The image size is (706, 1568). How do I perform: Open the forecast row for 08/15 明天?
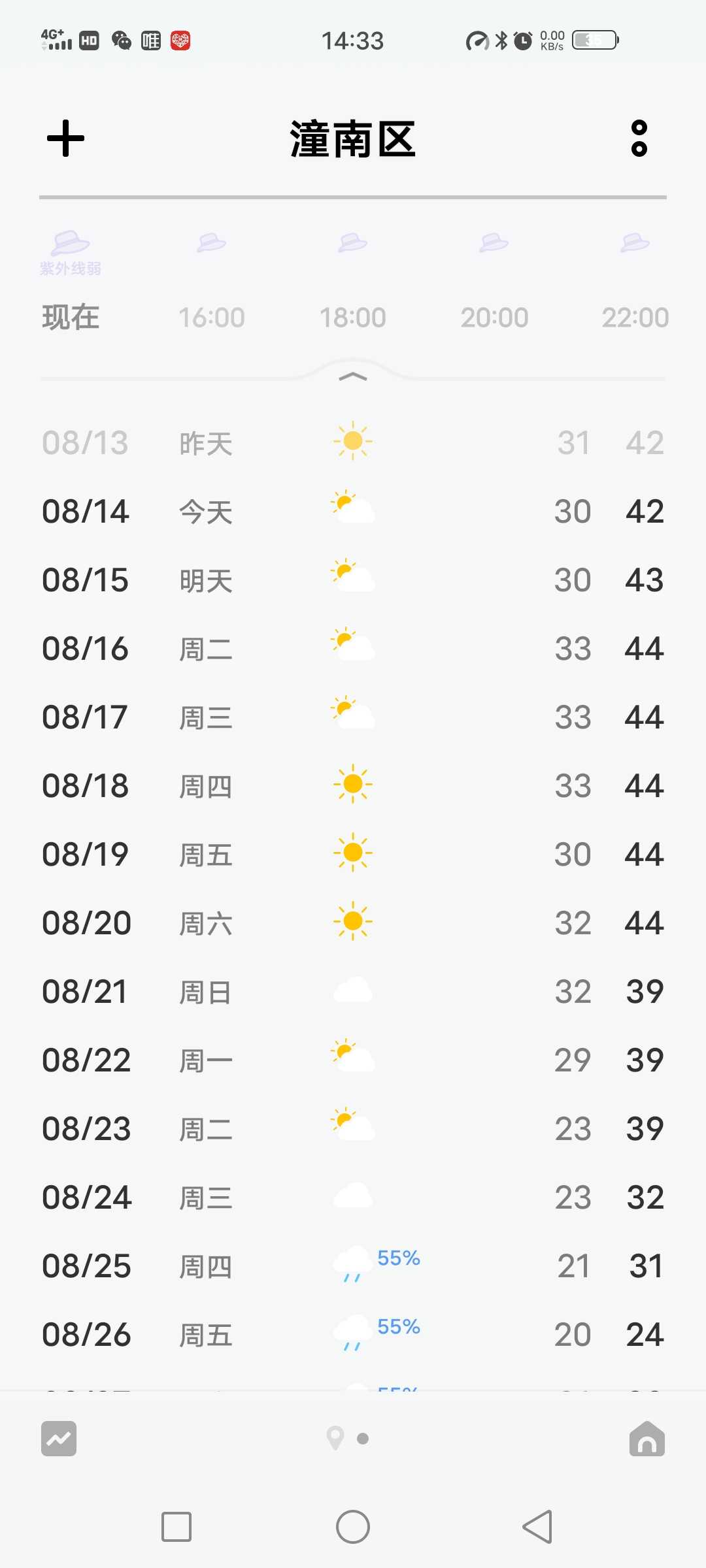coord(353,580)
